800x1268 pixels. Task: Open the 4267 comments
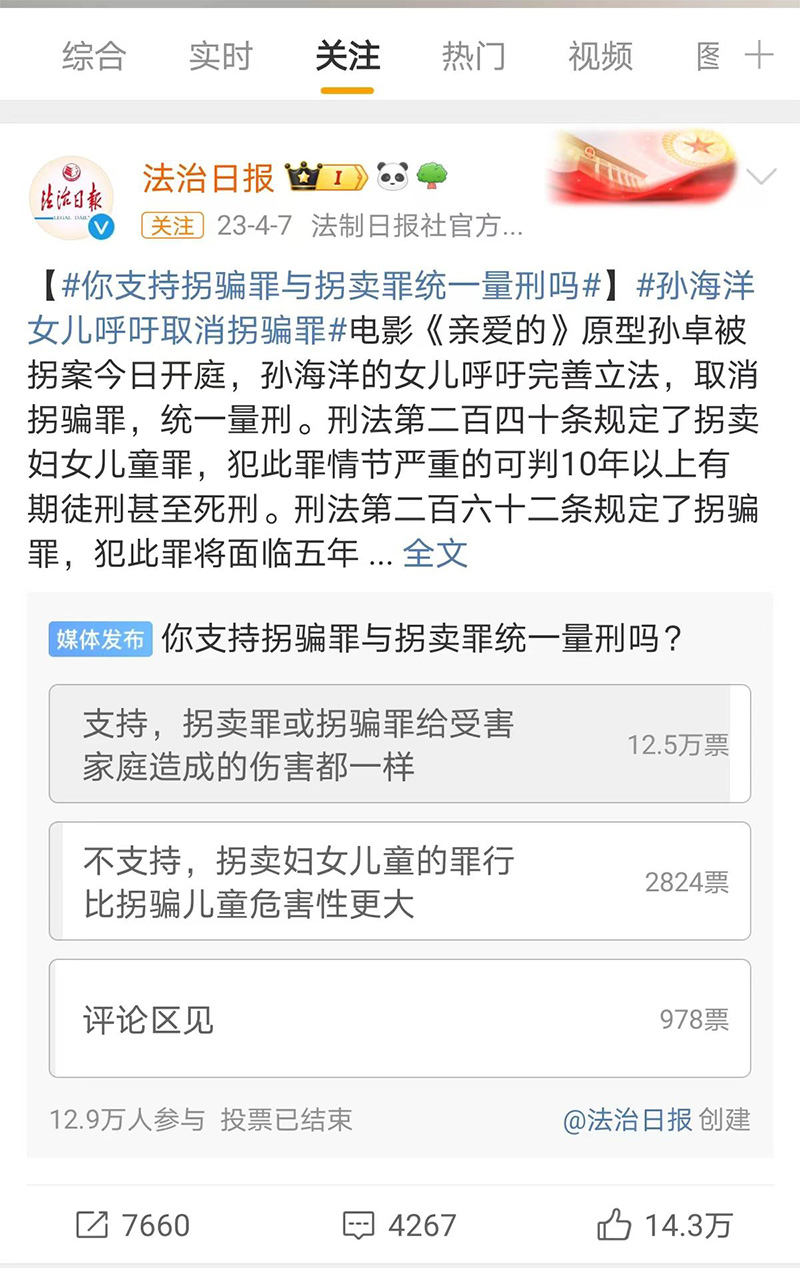[399, 1224]
